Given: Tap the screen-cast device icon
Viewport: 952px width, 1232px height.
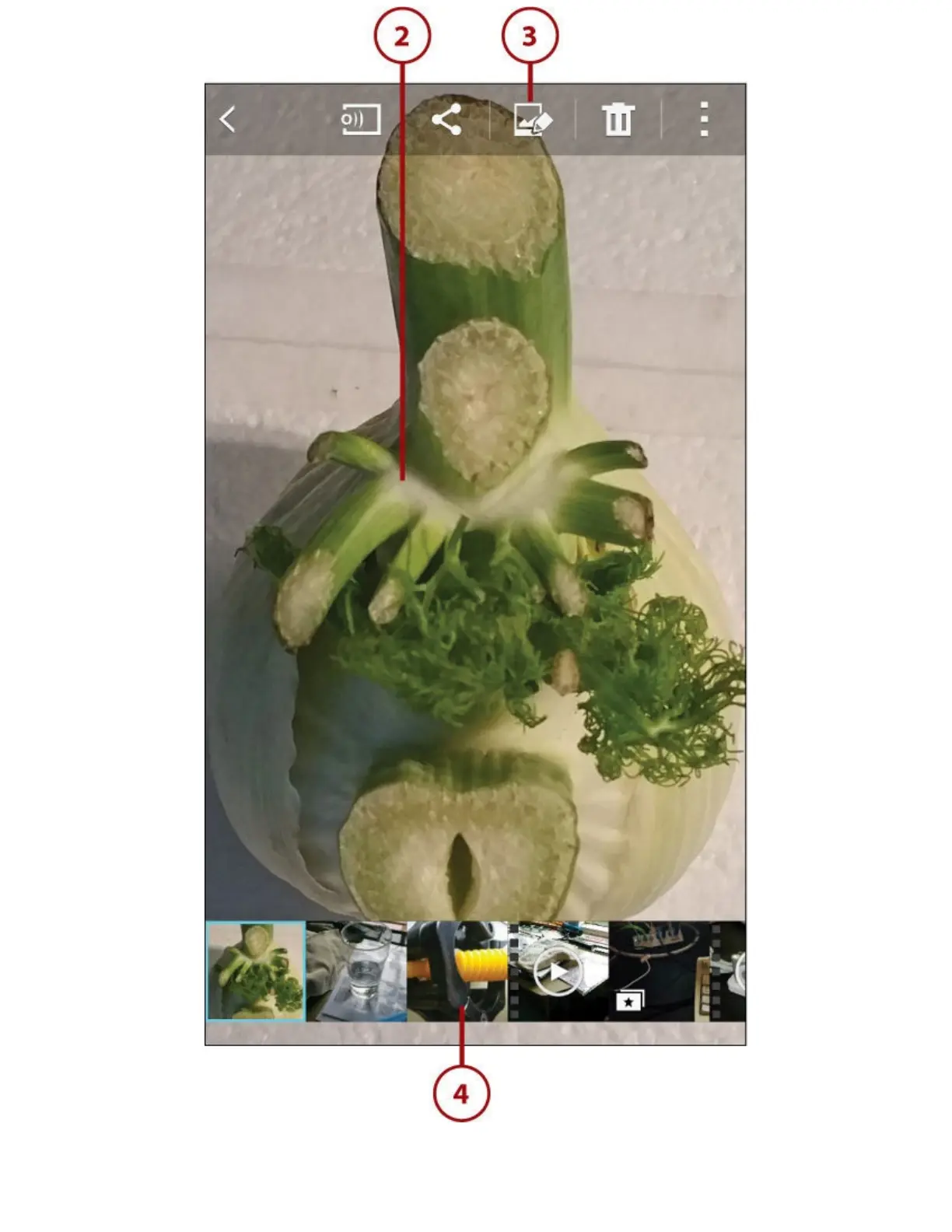Looking at the screenshot, I should (x=361, y=120).
